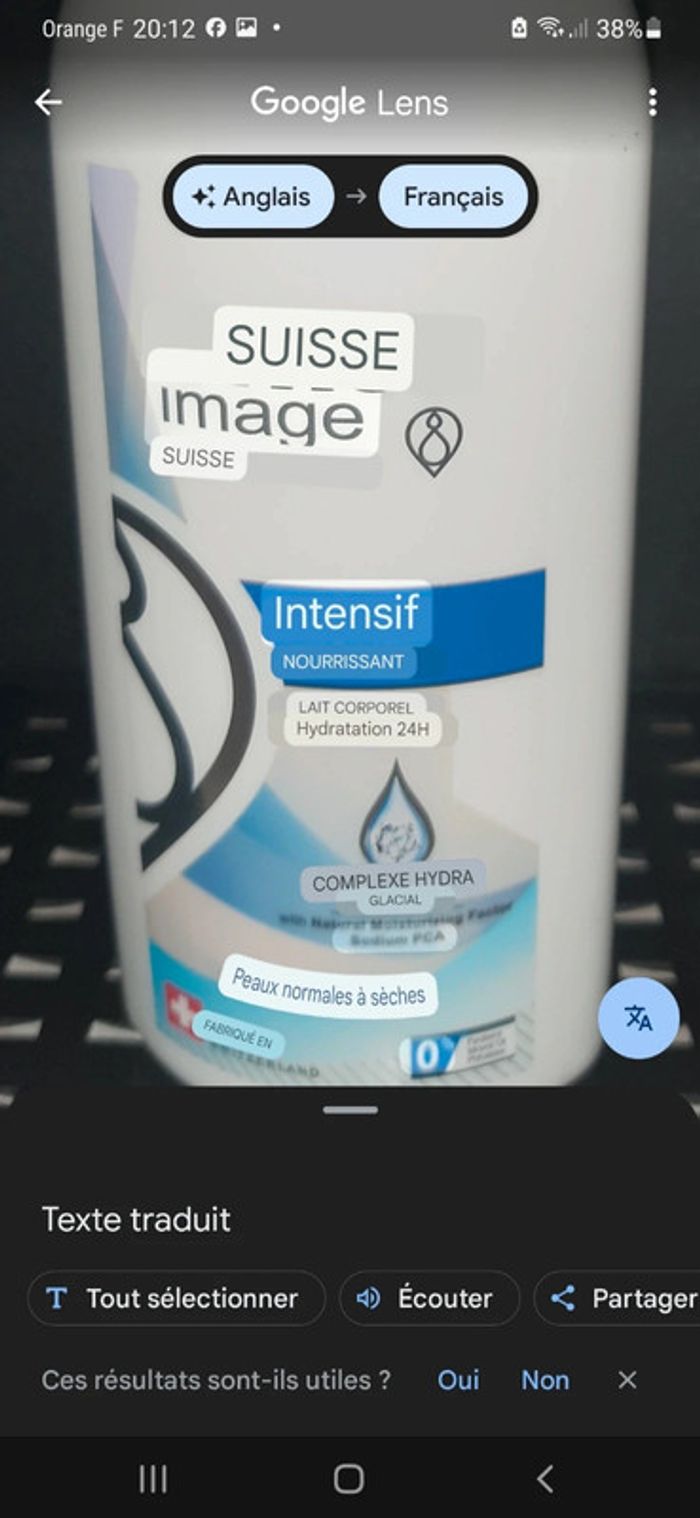
Task: Dismiss the feedback prompt
Action: (x=627, y=1380)
